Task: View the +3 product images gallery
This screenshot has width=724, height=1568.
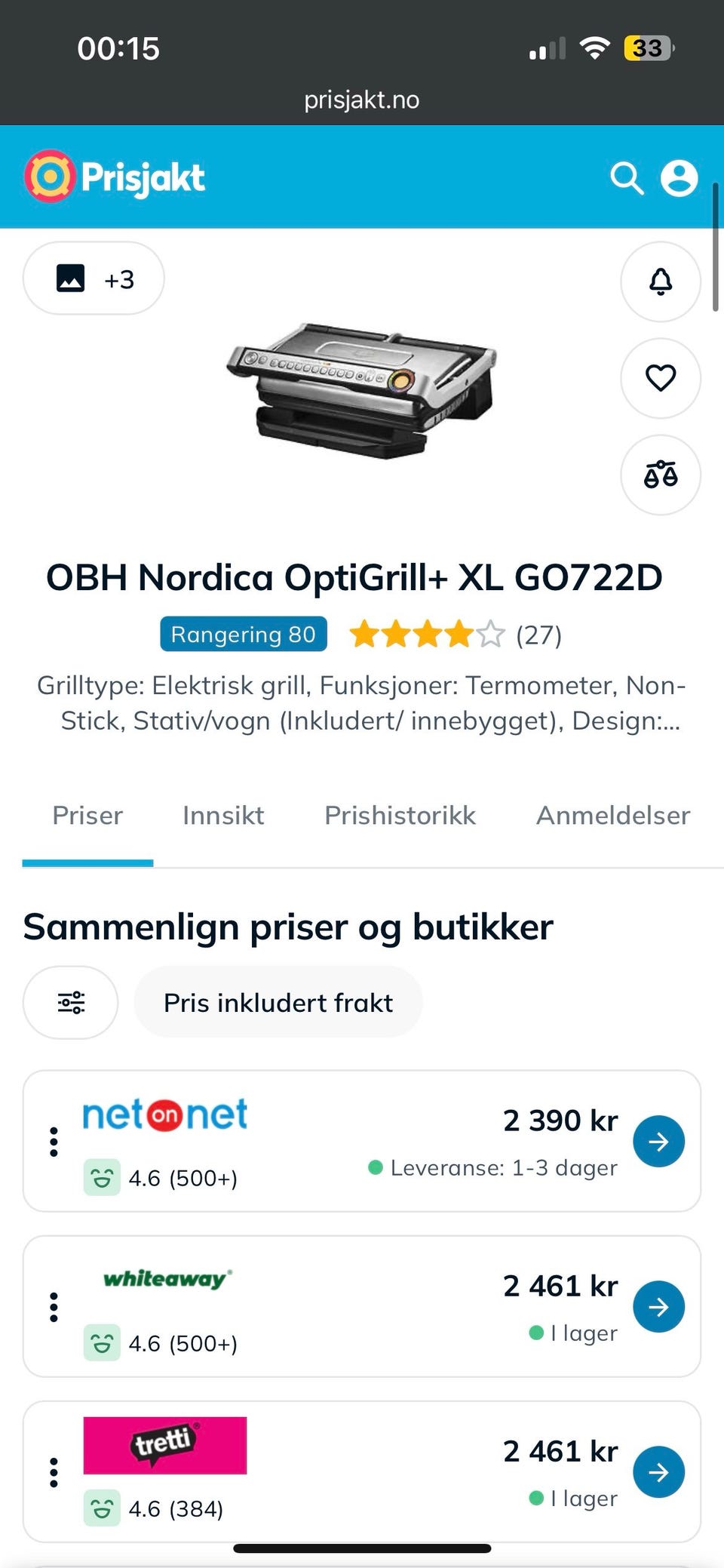Action: tap(94, 278)
